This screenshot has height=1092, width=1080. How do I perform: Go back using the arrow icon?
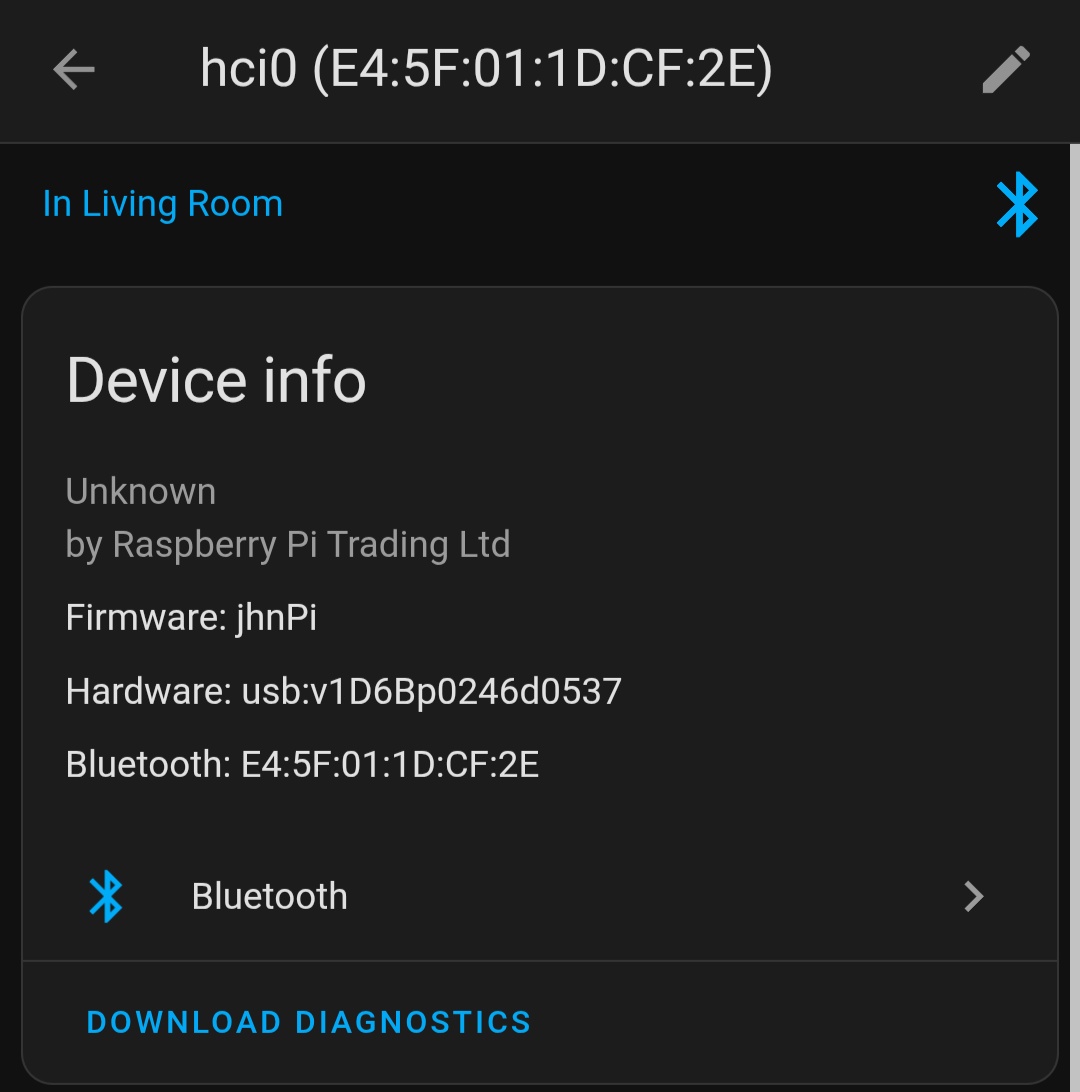point(73,70)
